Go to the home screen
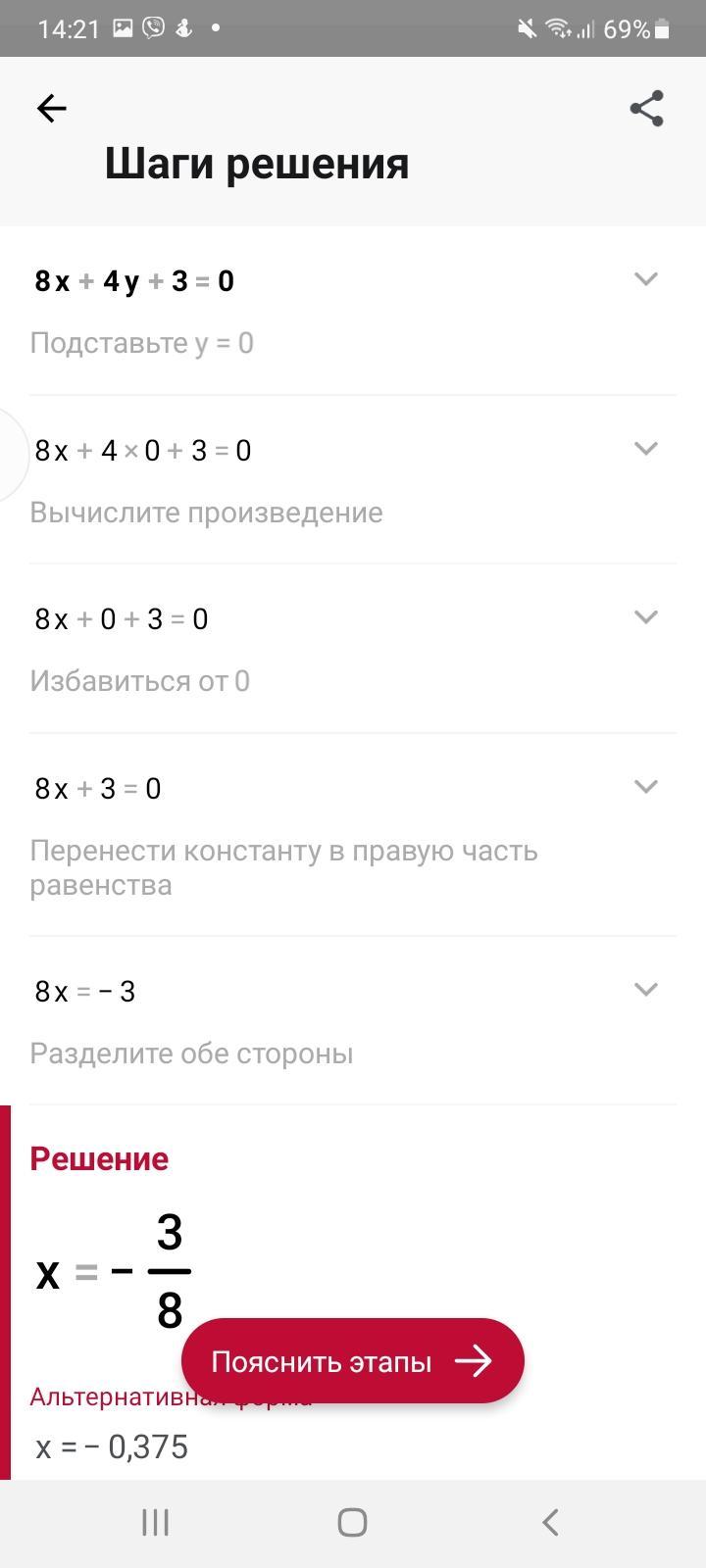Screen dimensions: 706x1568 pos(352,1522)
